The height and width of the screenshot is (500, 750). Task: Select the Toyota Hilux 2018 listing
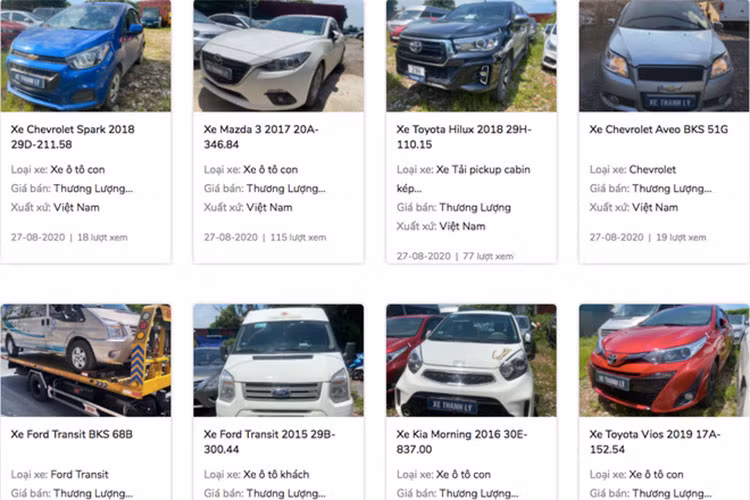[x=464, y=136]
